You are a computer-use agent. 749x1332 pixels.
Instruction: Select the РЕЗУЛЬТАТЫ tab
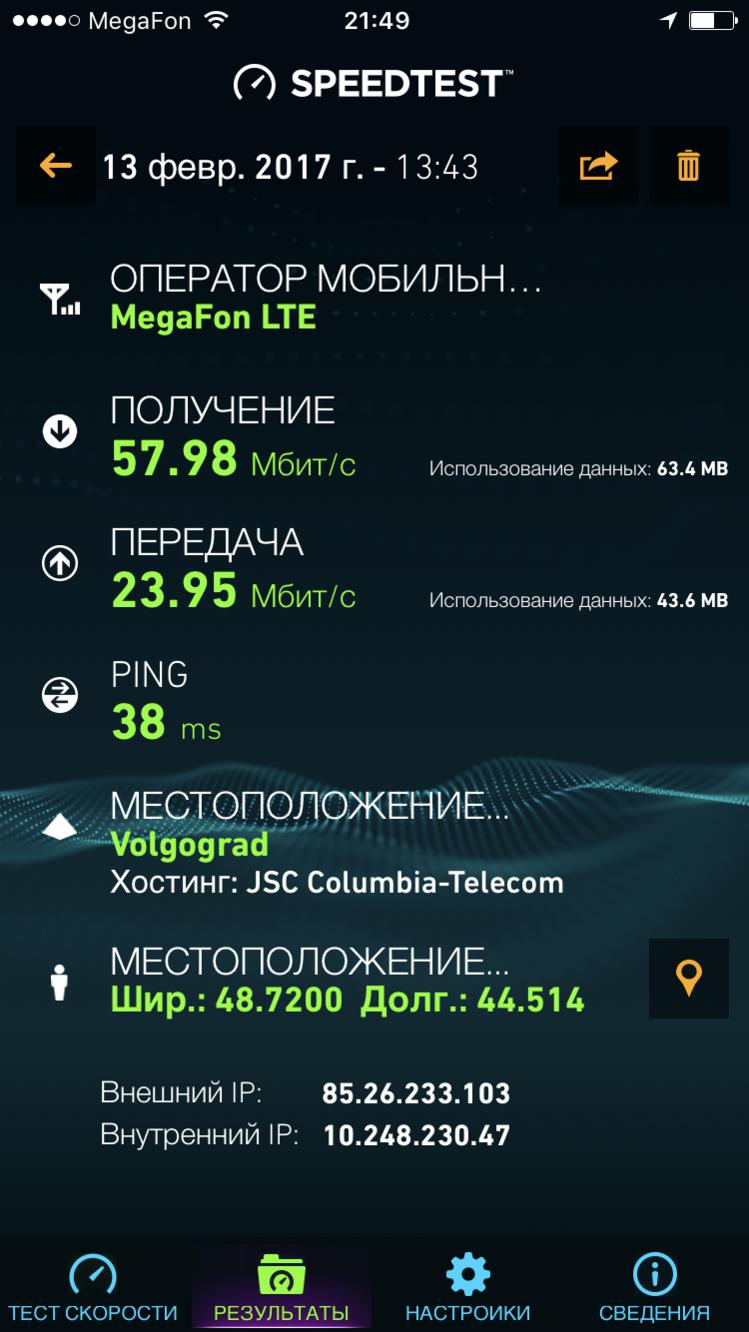point(281,1288)
